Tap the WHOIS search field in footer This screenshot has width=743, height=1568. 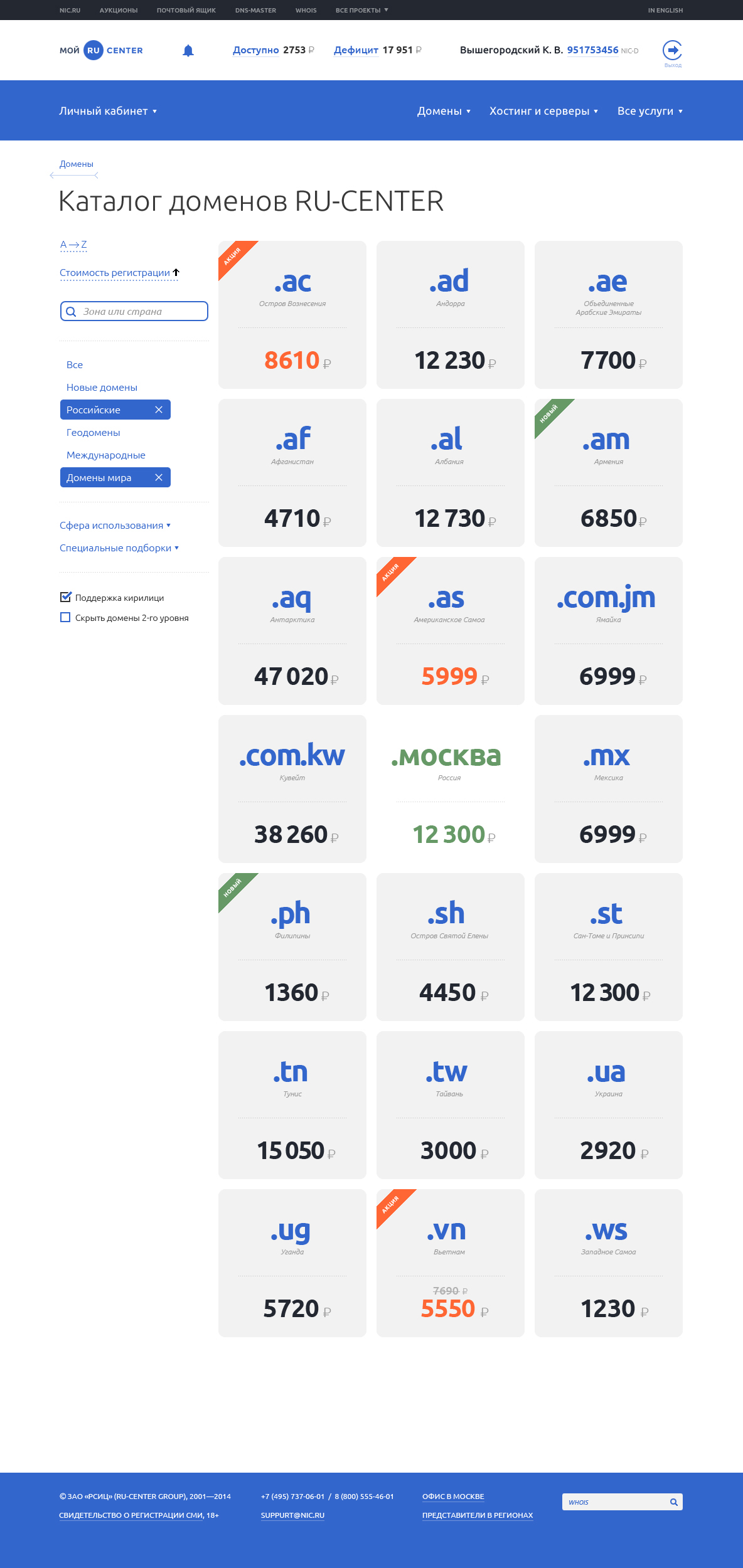click(x=615, y=1502)
